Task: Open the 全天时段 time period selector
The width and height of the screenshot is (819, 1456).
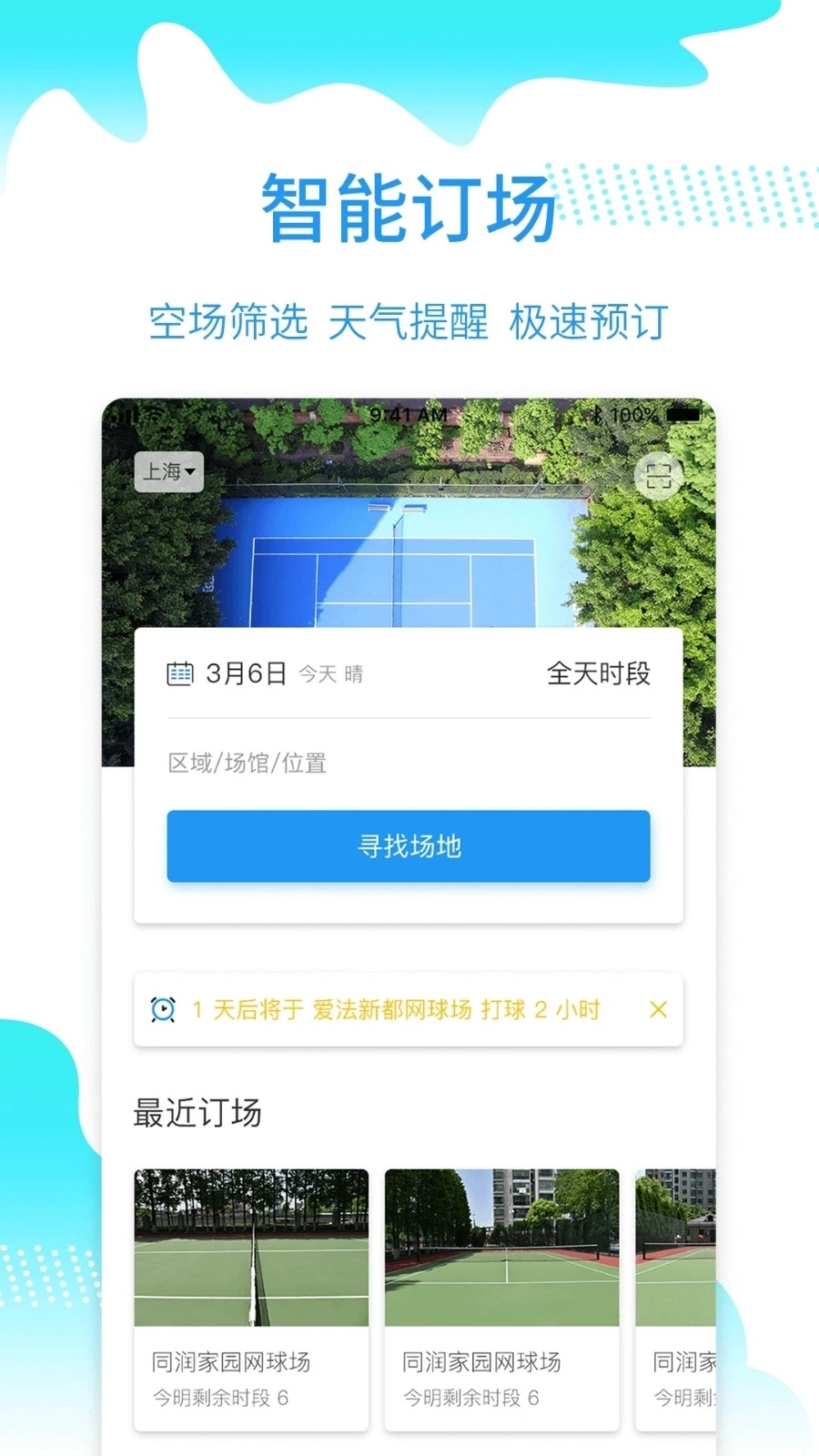Action: click(x=598, y=673)
